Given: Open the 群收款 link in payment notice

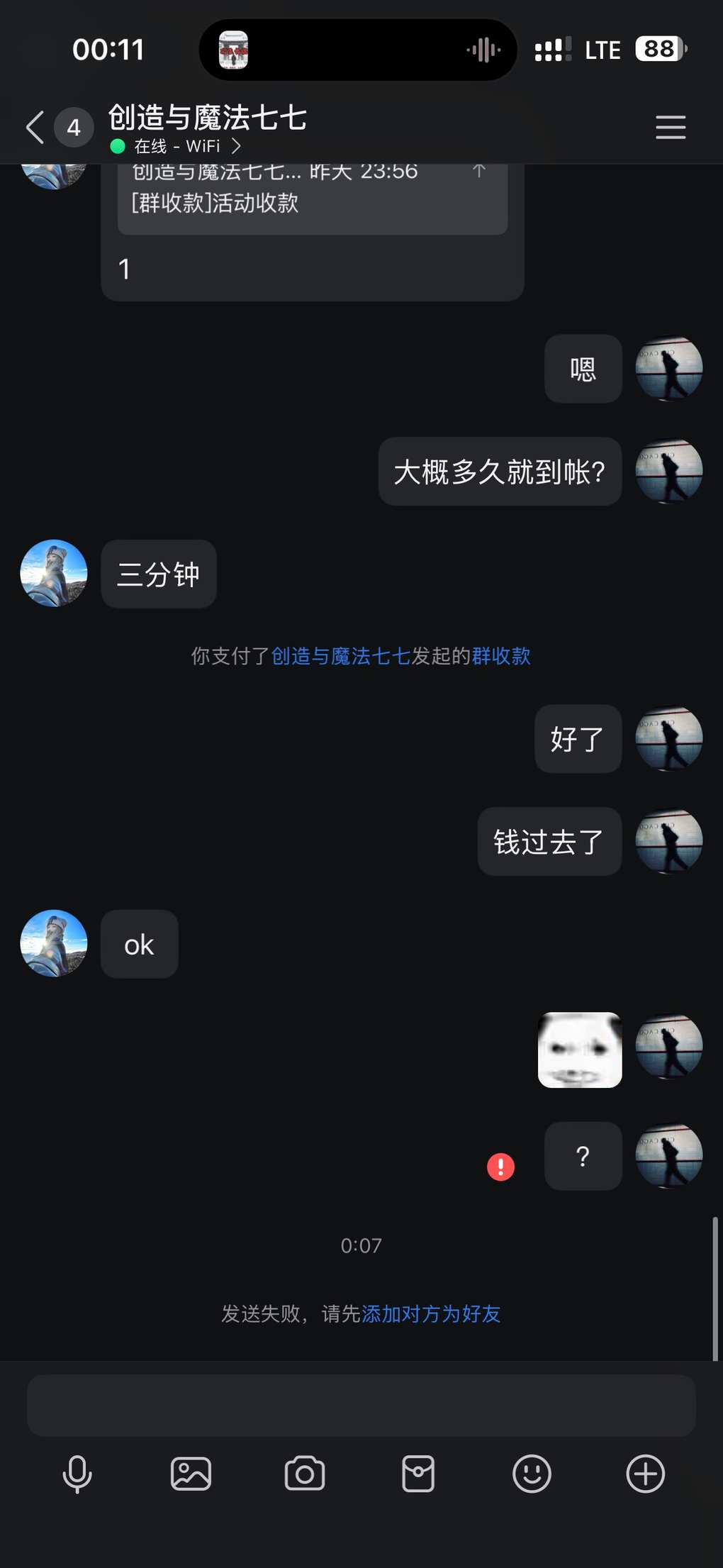Looking at the screenshot, I should [x=501, y=656].
